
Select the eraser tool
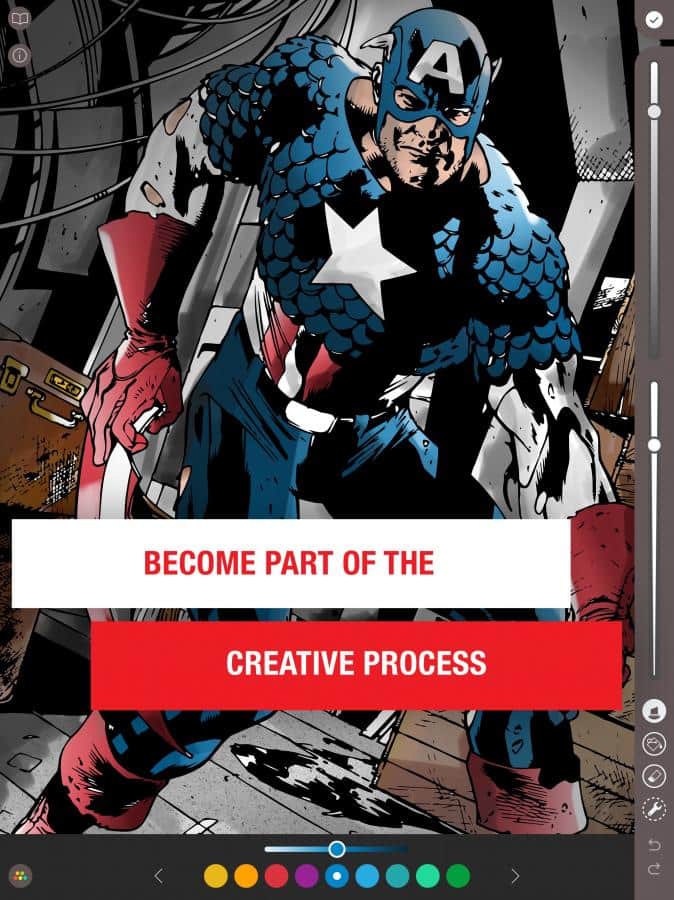click(x=654, y=775)
